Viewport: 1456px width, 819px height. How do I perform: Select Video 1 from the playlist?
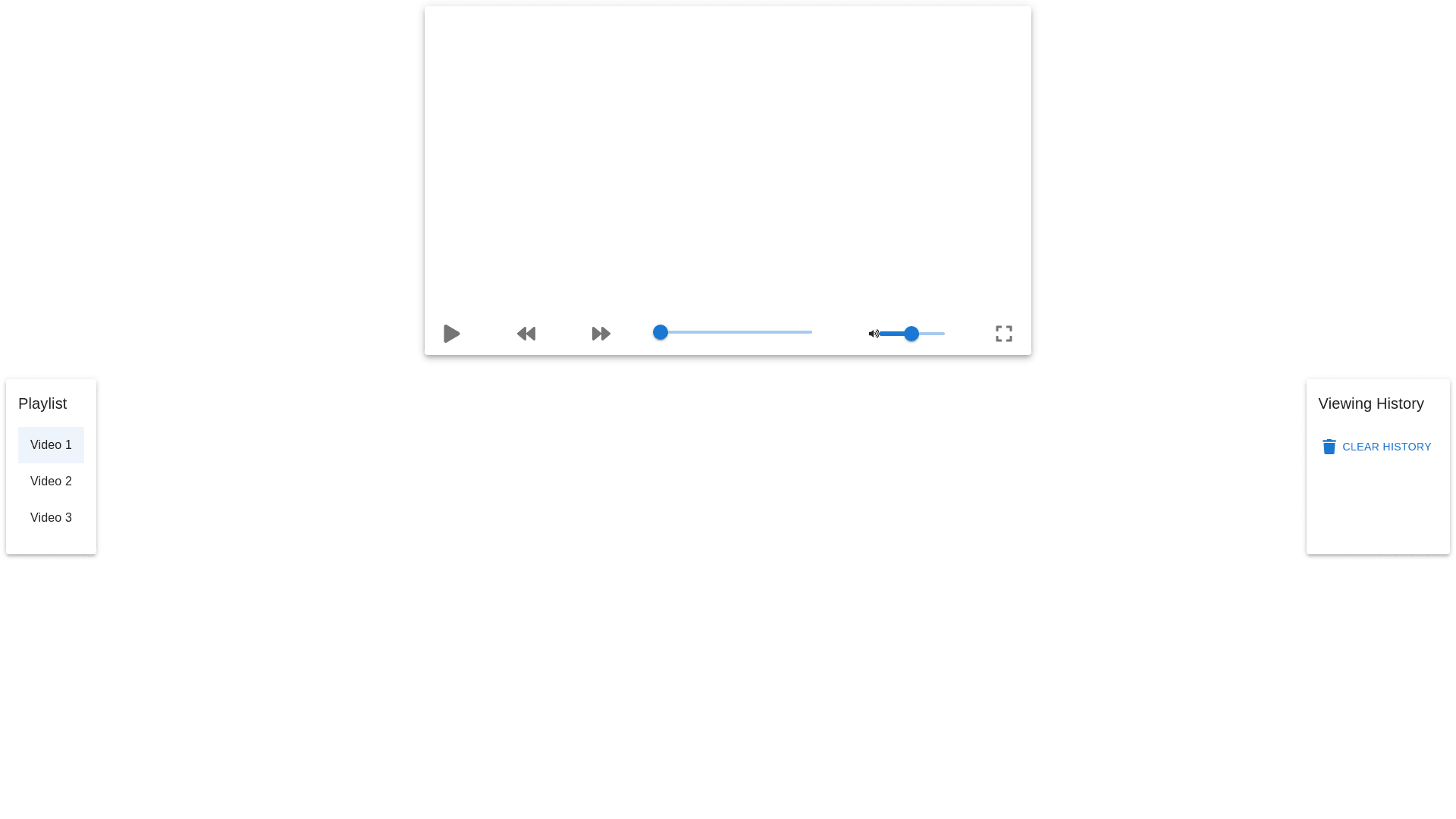pyautogui.click(x=51, y=445)
